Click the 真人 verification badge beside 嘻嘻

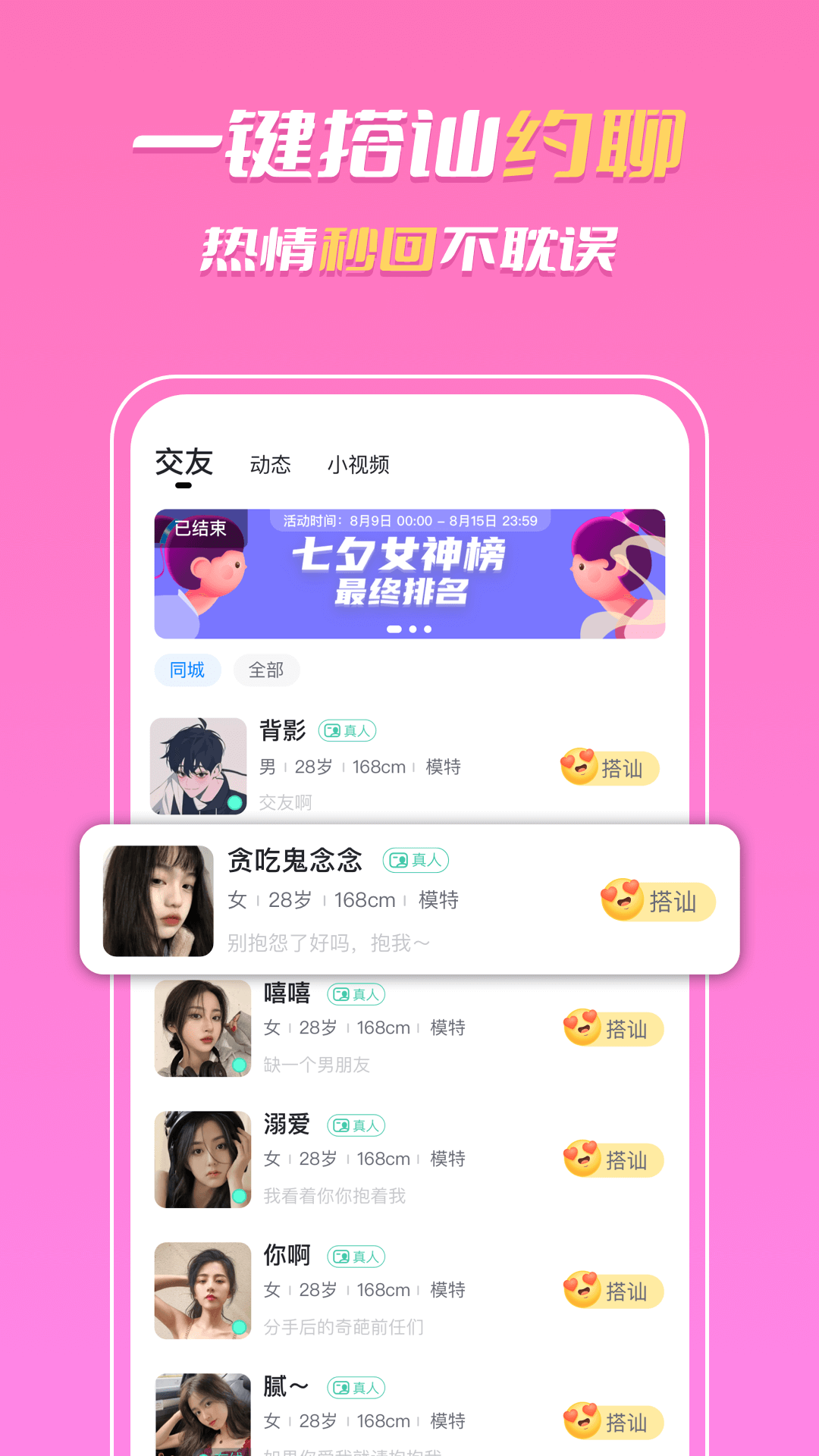(357, 993)
